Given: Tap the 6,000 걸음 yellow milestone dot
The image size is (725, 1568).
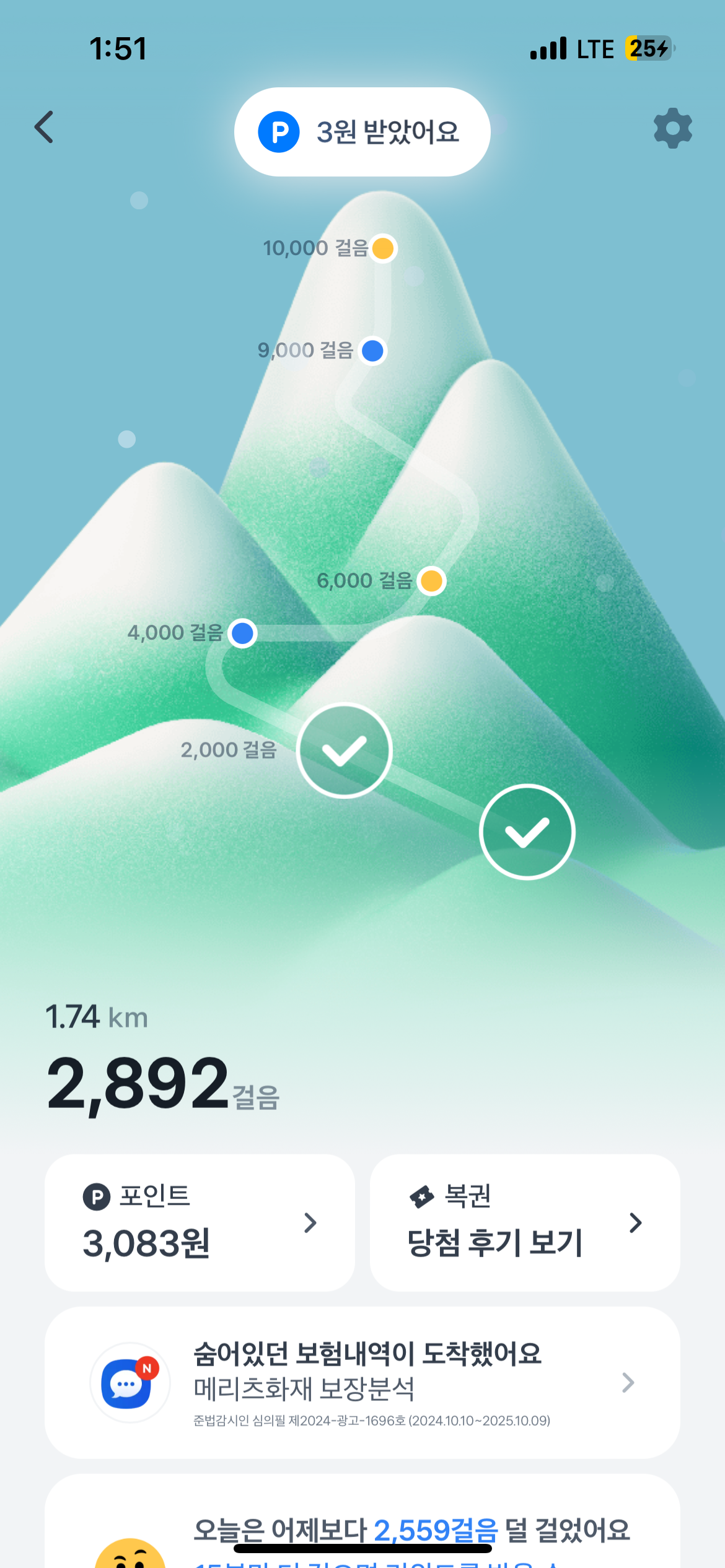Looking at the screenshot, I should coord(431,581).
